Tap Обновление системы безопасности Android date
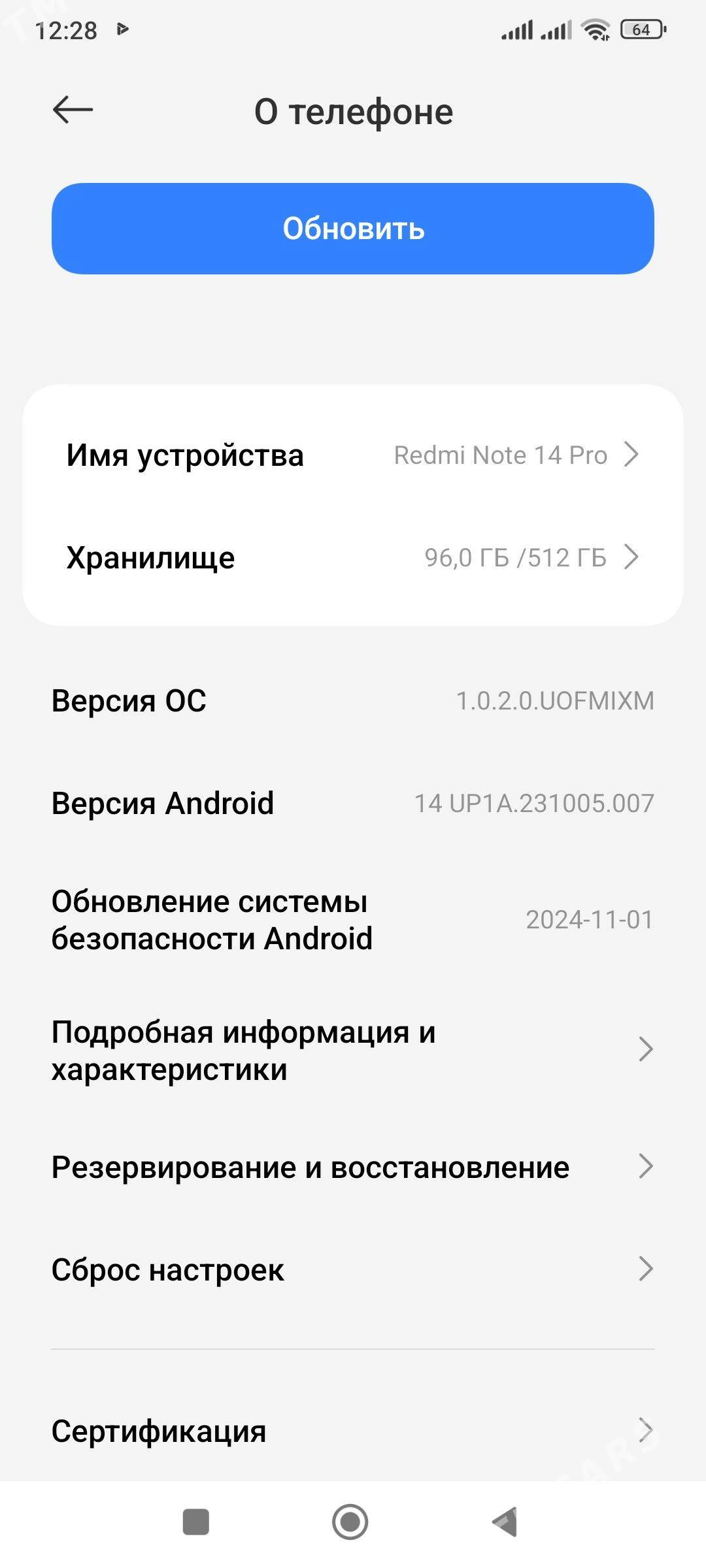This screenshot has width=706, height=1568. coord(353,921)
